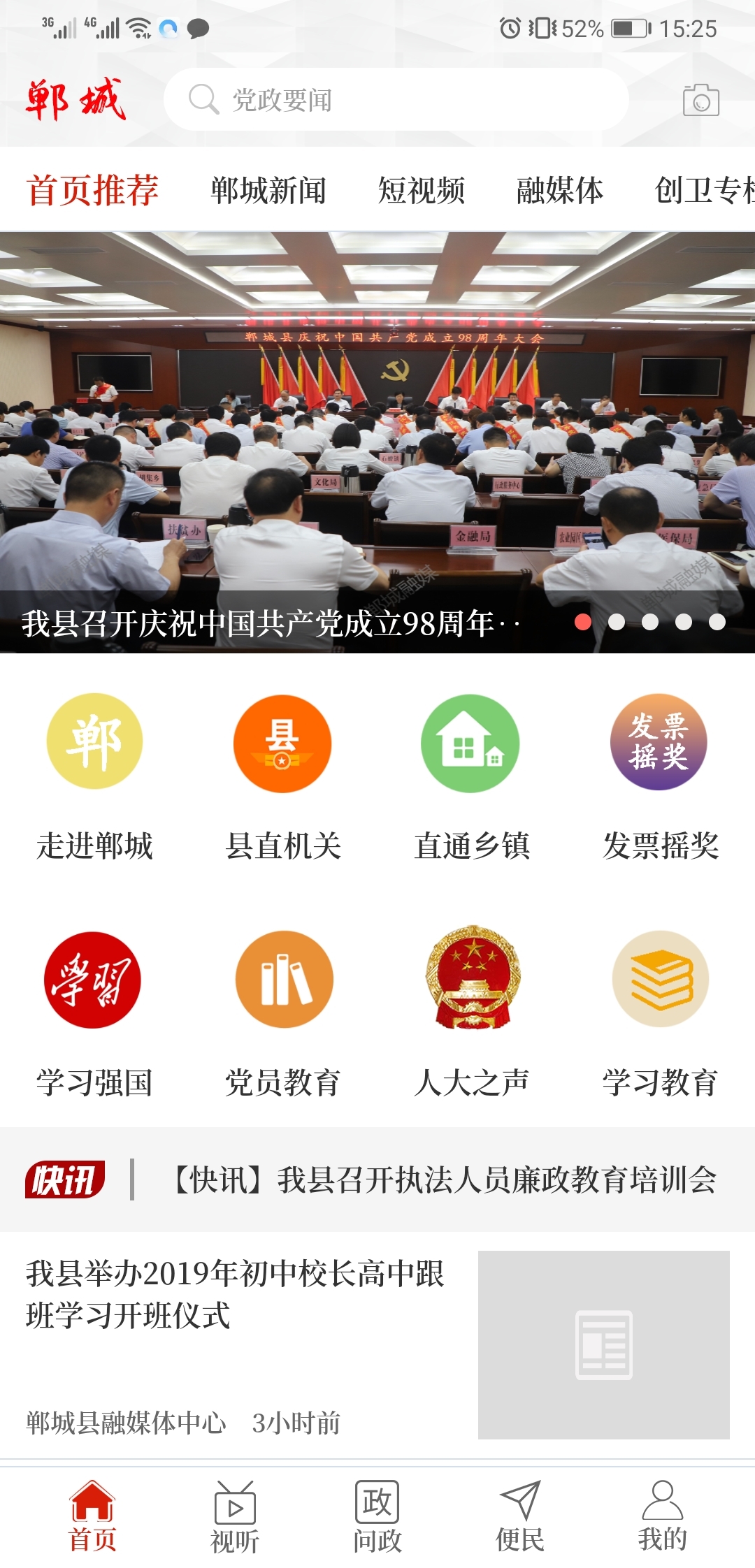
Task: Open the 快讯 headline about 廉政教育培训会
Action: click(445, 1179)
